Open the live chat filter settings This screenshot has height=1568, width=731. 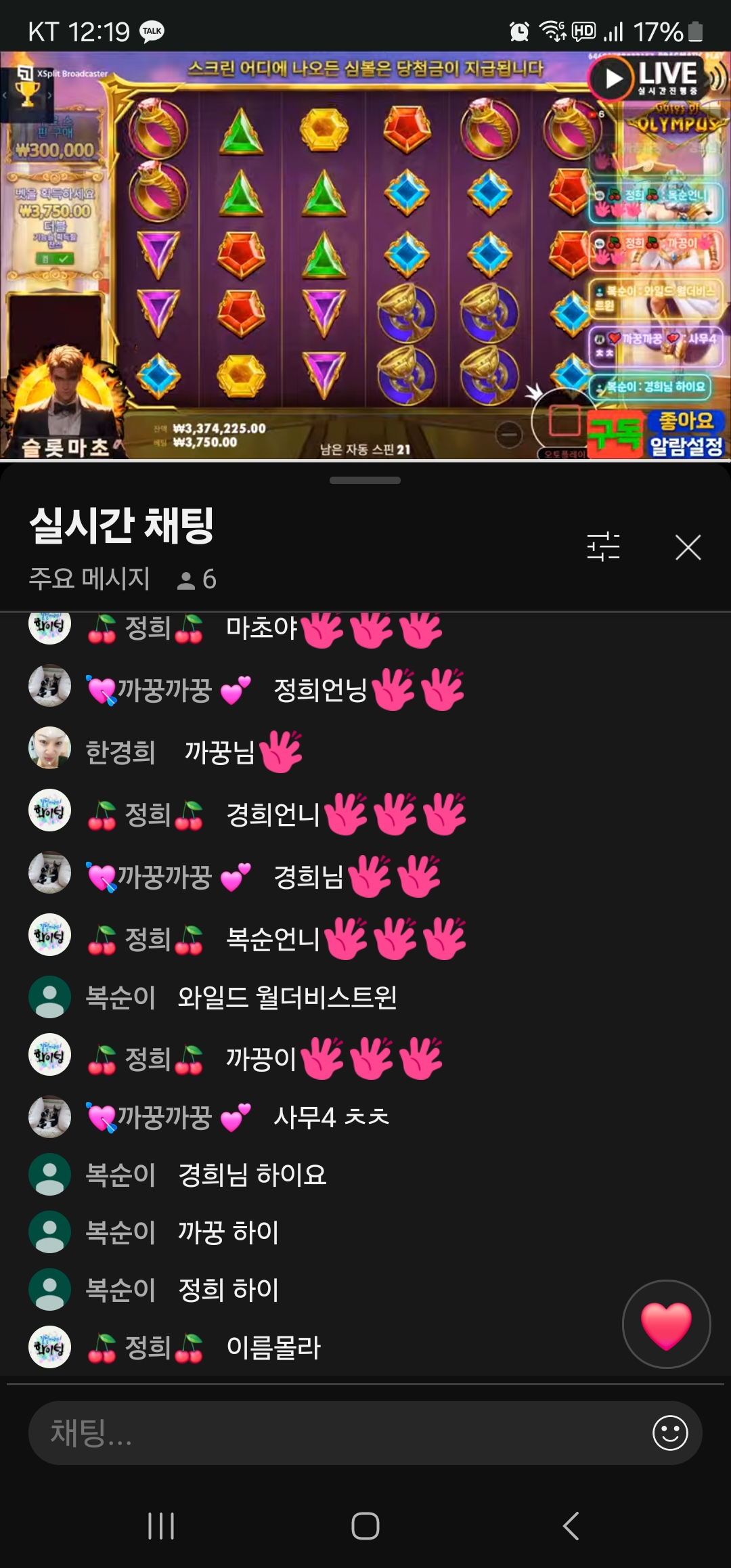click(603, 546)
